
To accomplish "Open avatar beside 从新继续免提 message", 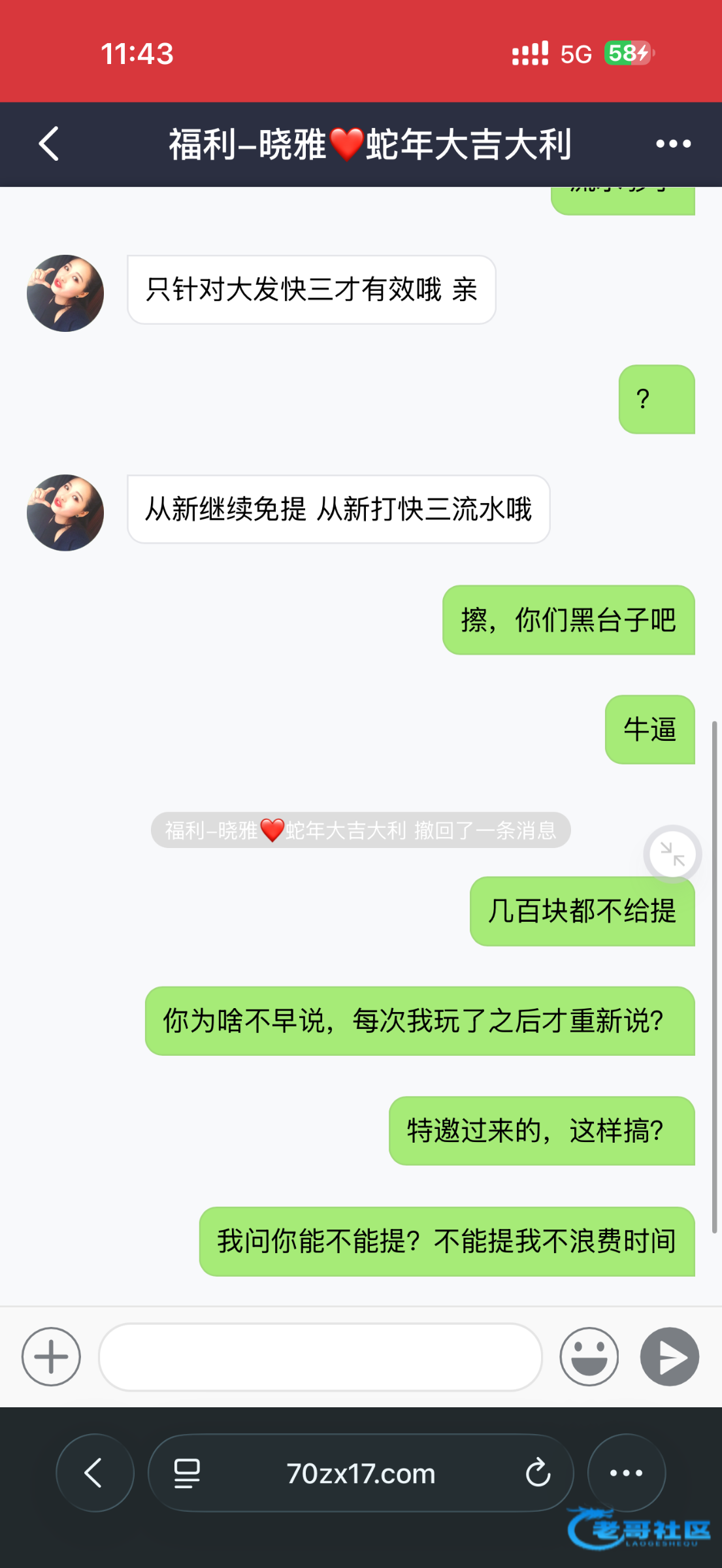I will click(x=65, y=513).
